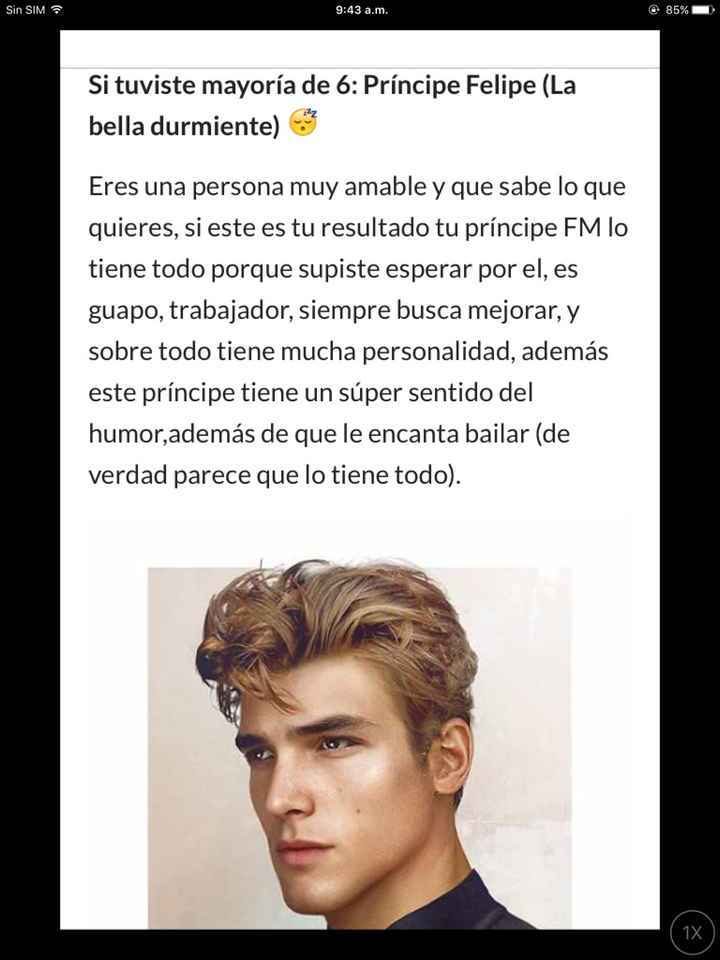The width and height of the screenshot is (720, 960).
Task: Tap the sleepy face emoji next to the heading
Action: coord(303,122)
